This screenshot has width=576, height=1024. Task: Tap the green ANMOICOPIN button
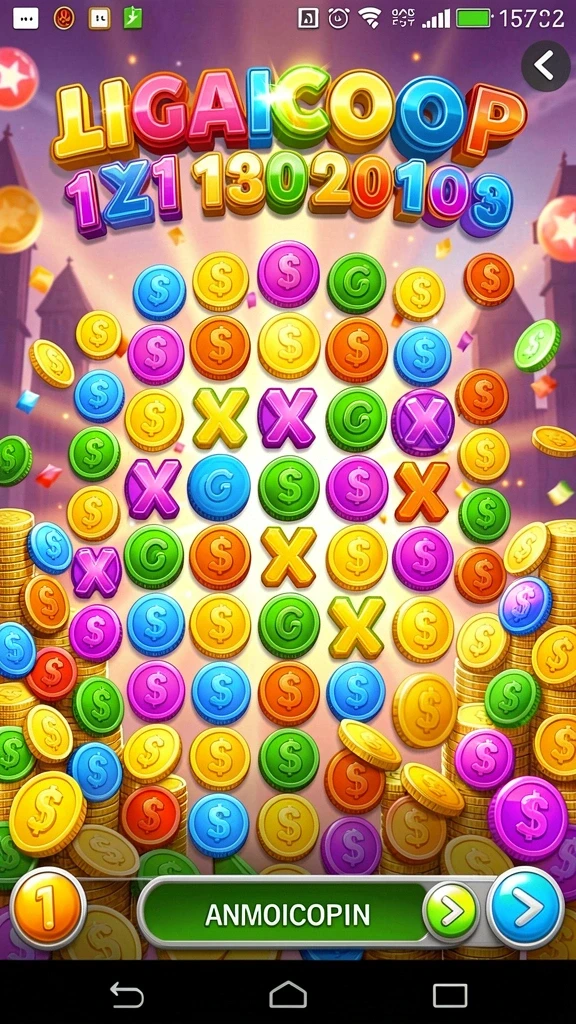pyautogui.click(x=286, y=914)
